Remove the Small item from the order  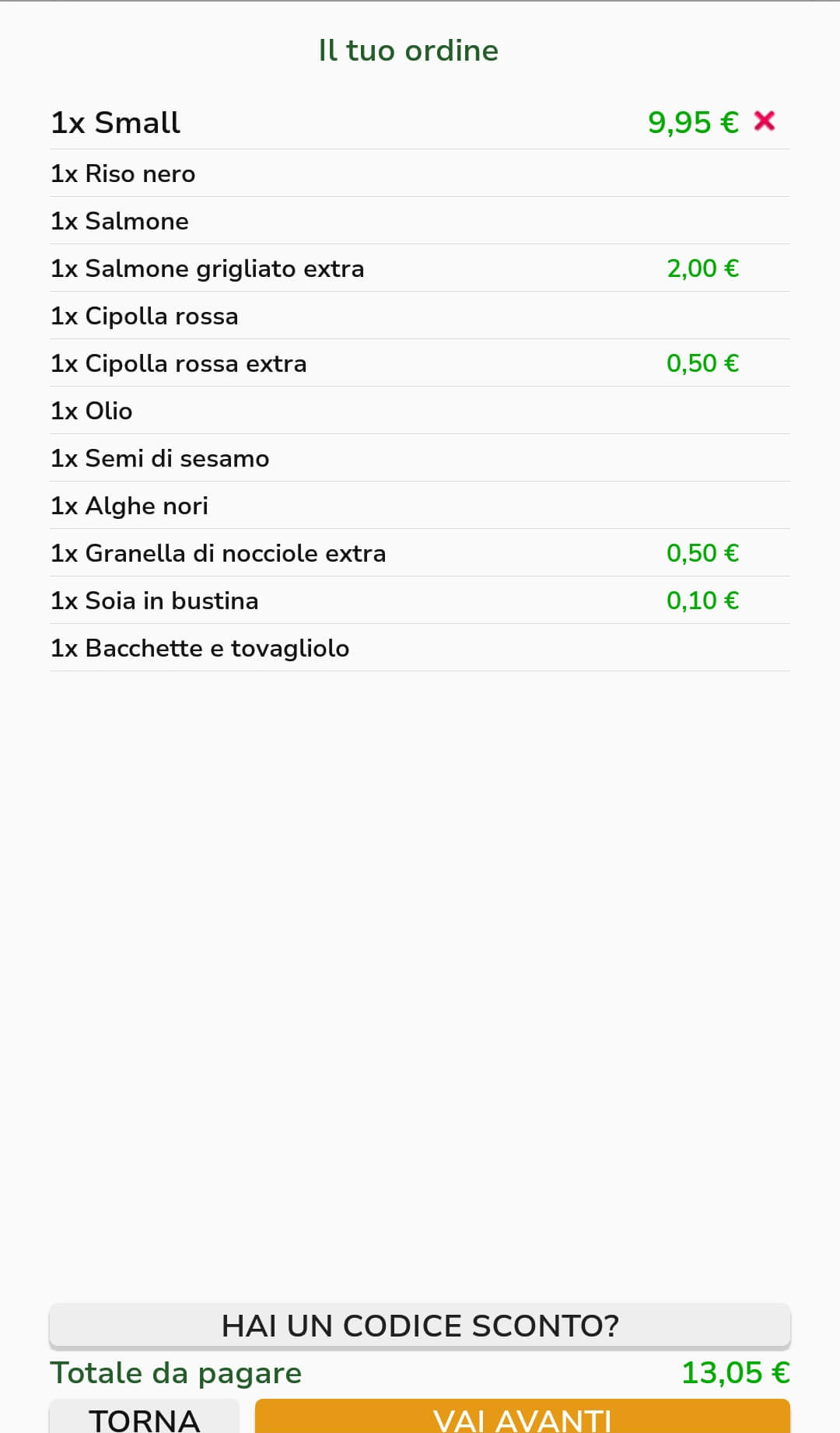(x=764, y=121)
